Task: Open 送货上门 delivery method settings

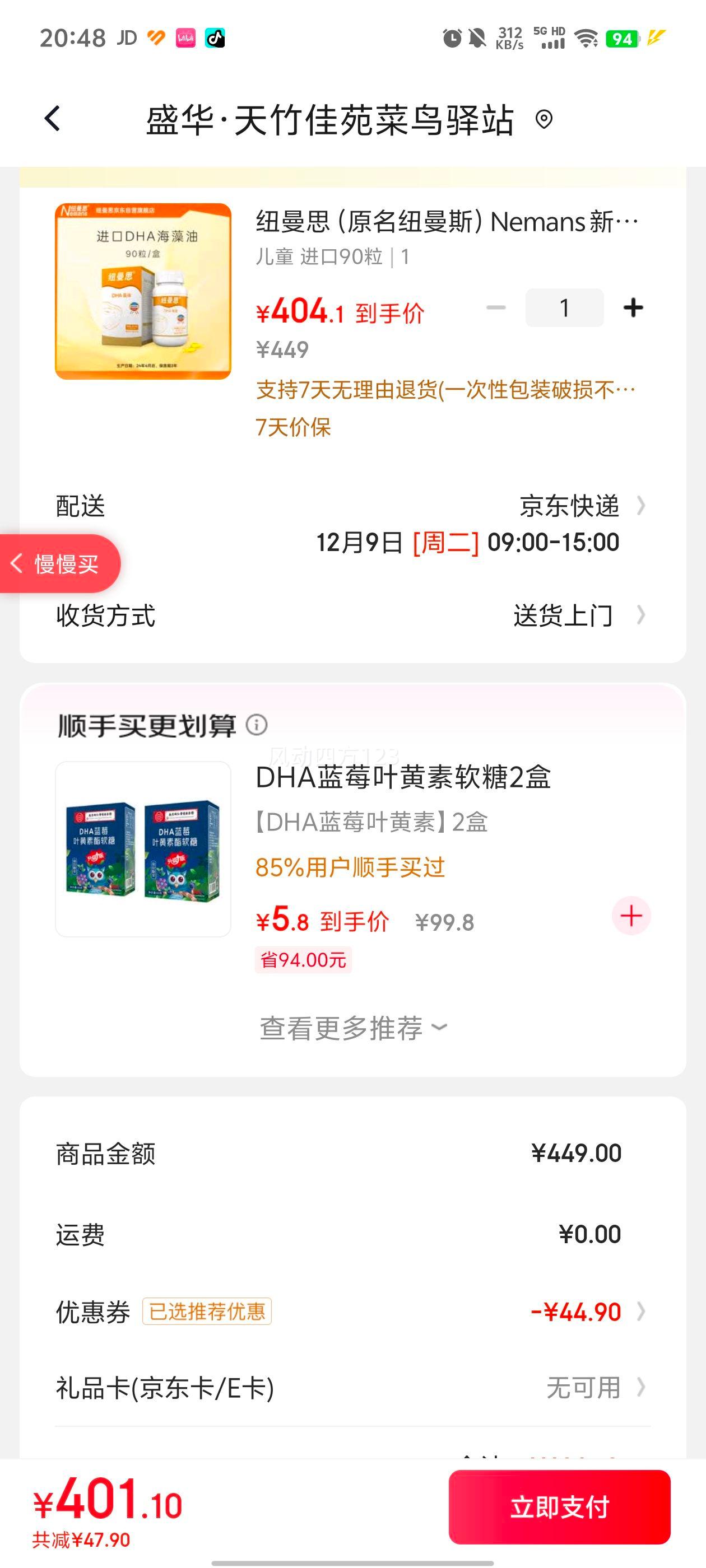Action: 564,616
